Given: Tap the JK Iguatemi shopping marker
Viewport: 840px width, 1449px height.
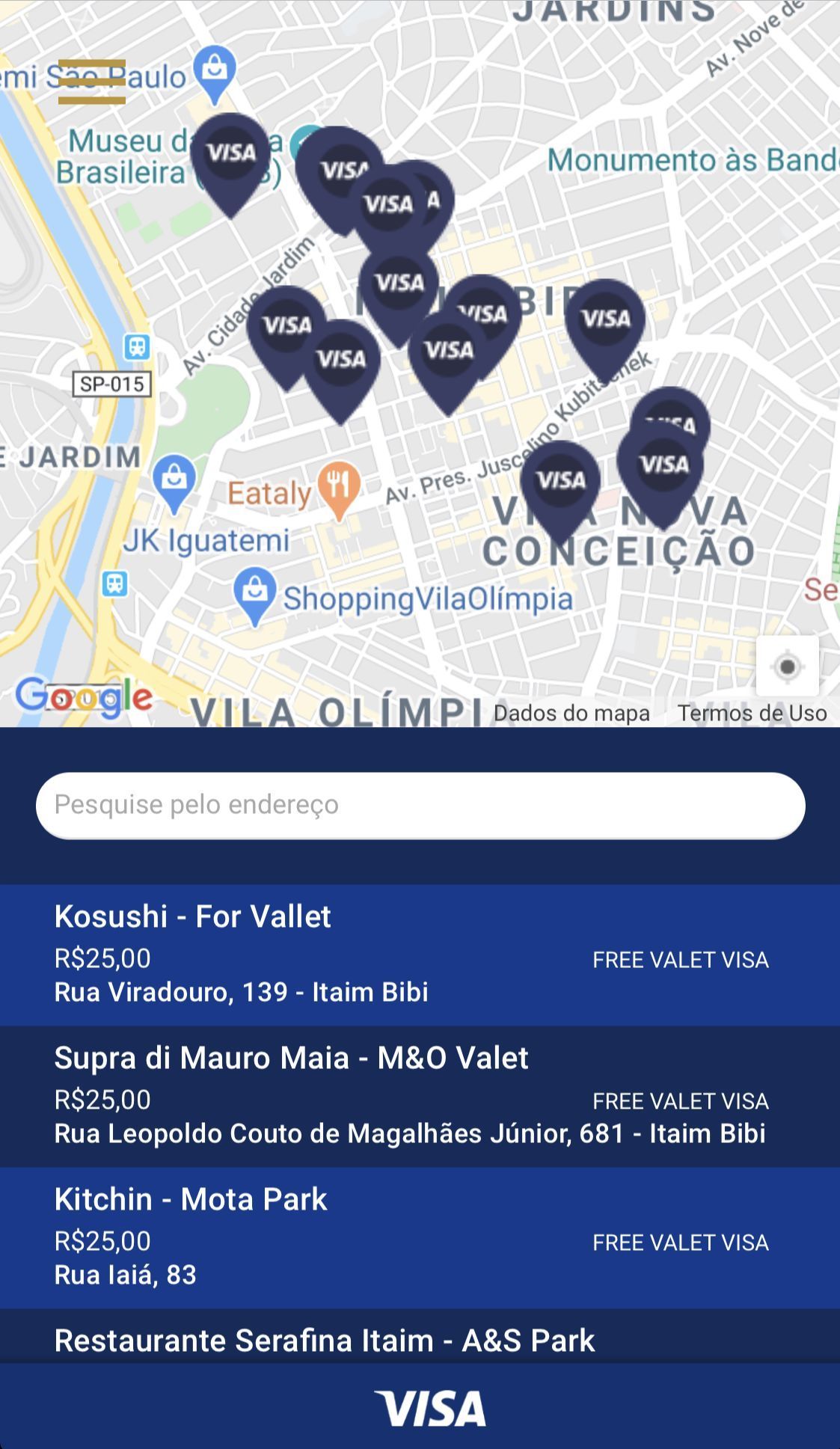Looking at the screenshot, I should [x=174, y=479].
